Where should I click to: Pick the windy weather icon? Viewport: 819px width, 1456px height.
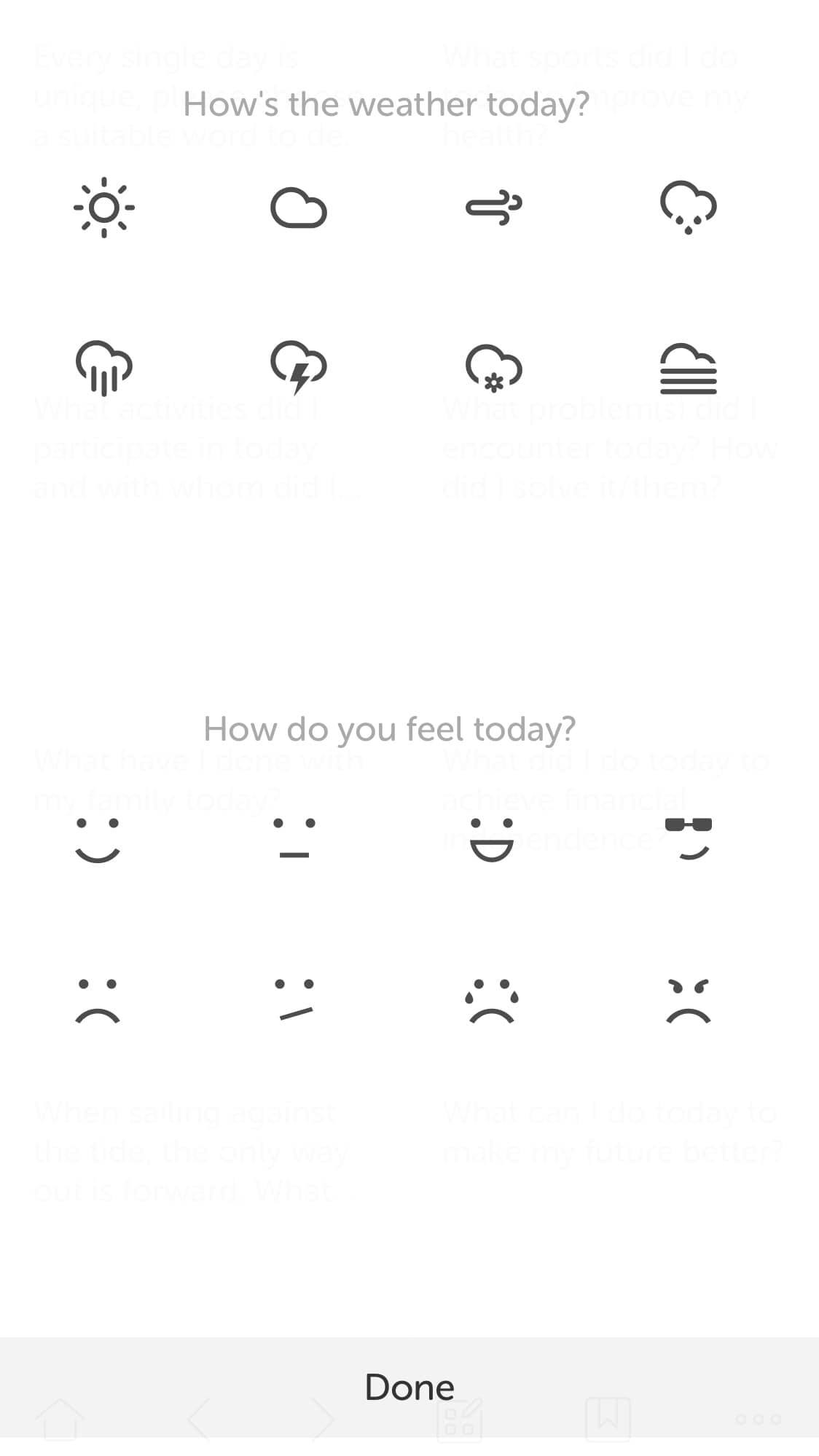point(494,208)
